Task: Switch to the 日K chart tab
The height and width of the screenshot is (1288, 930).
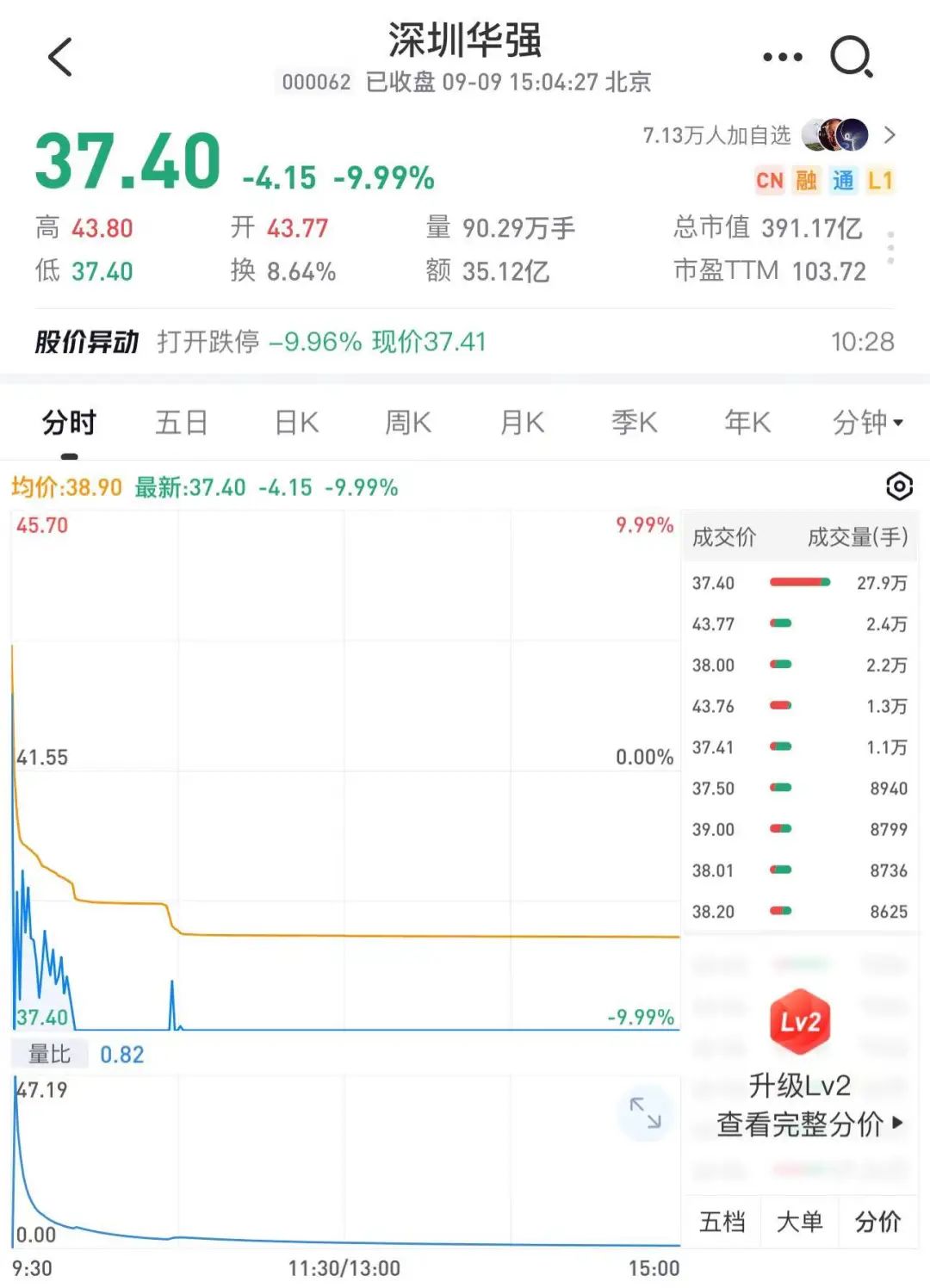Action: (x=296, y=423)
